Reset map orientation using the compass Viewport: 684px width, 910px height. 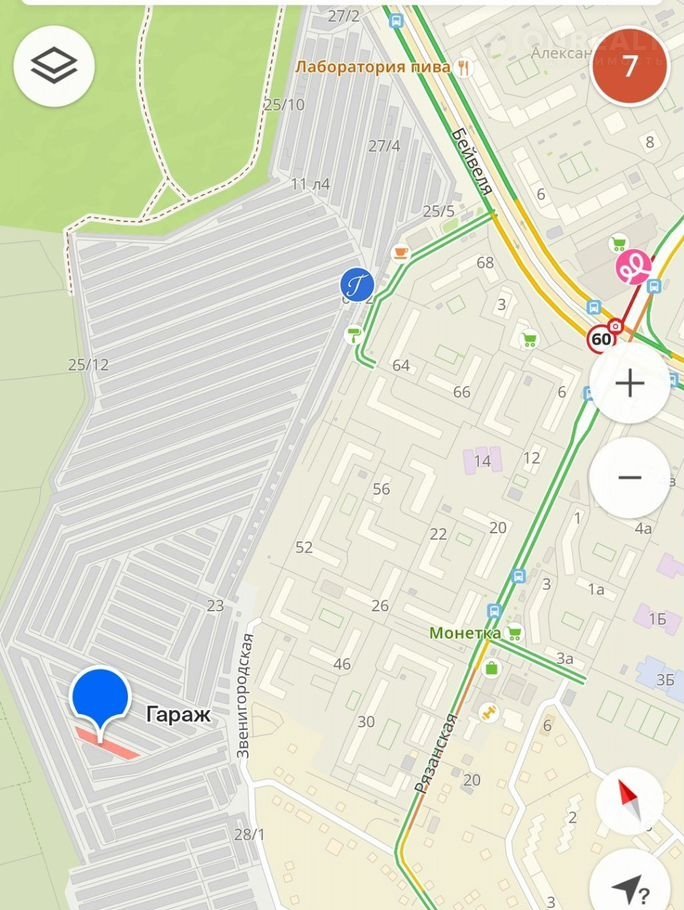coord(629,801)
